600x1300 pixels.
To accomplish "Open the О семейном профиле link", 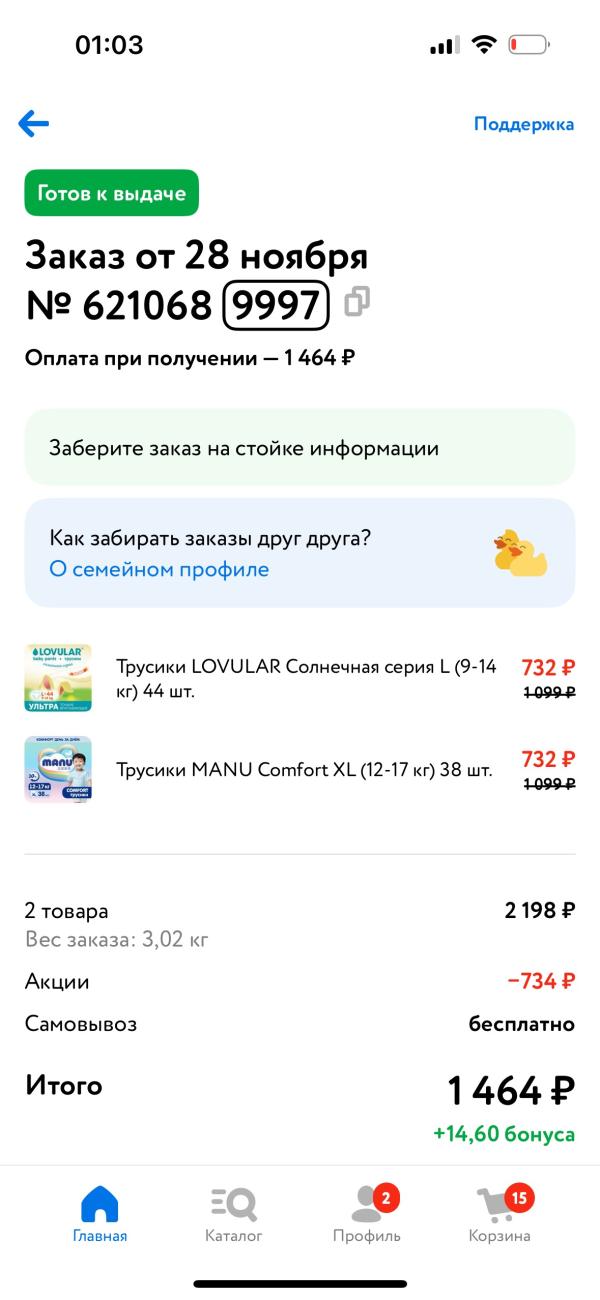I will click(x=159, y=569).
